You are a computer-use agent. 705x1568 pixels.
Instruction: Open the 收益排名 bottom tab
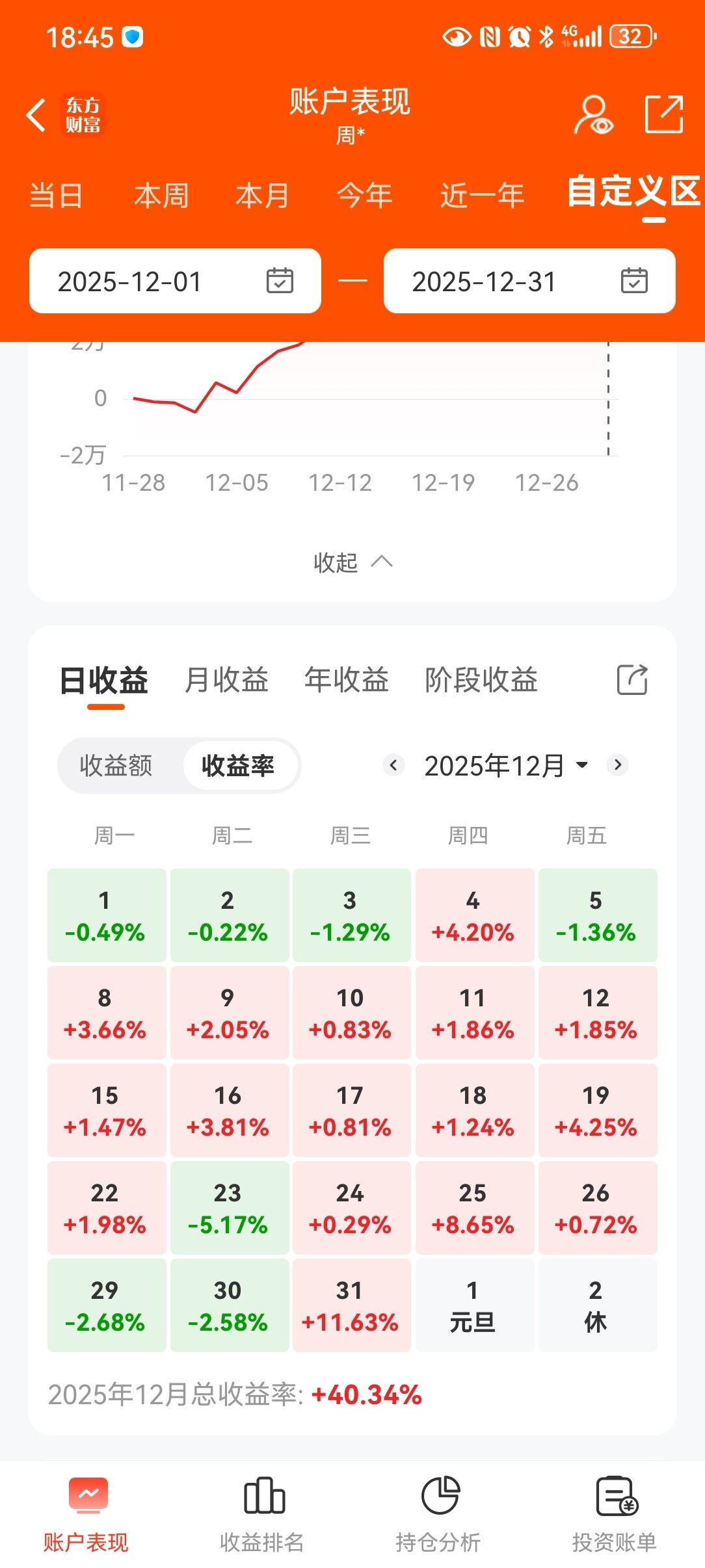262,1513
